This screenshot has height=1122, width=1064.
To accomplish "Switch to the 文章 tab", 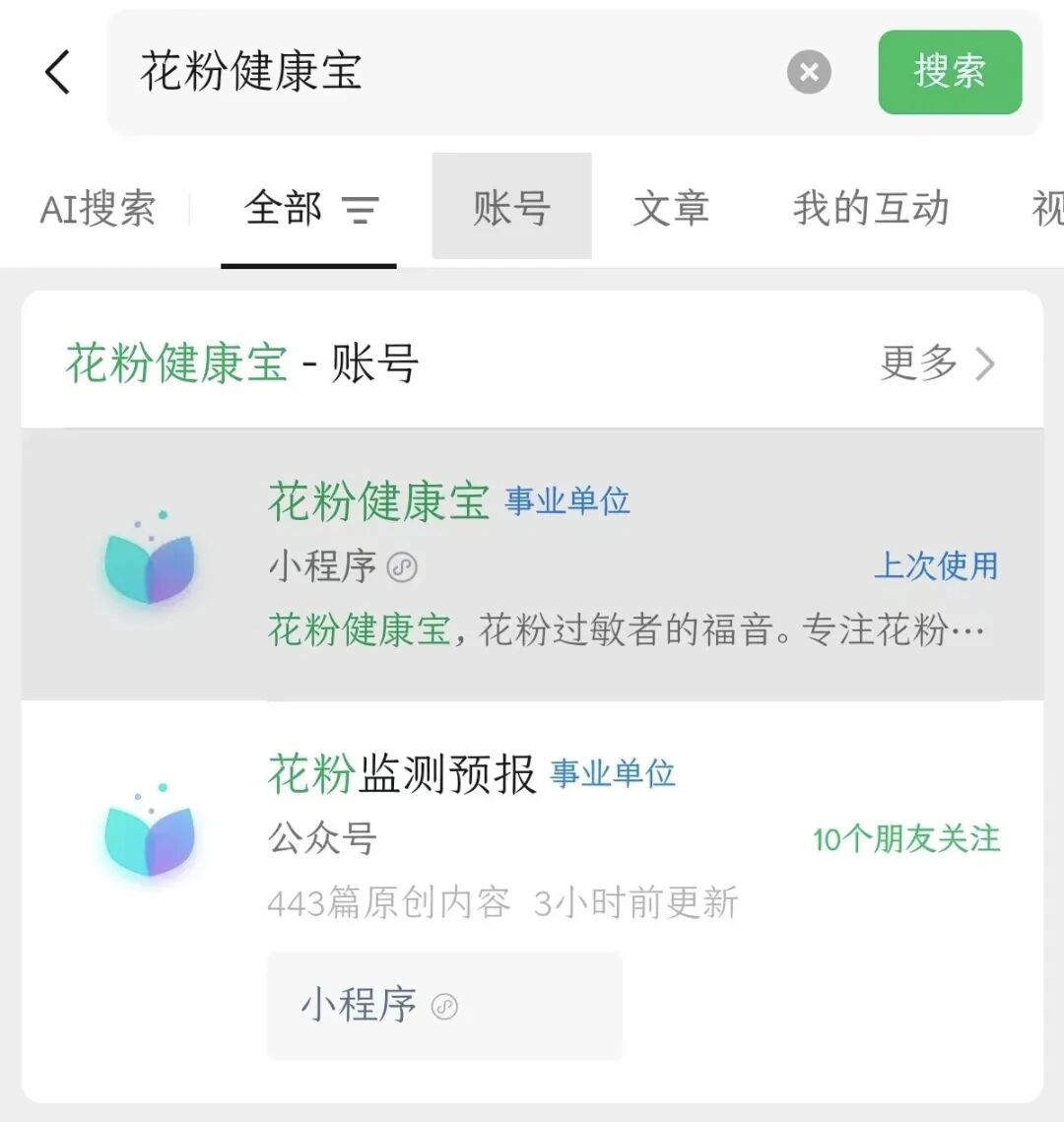I will (x=671, y=209).
